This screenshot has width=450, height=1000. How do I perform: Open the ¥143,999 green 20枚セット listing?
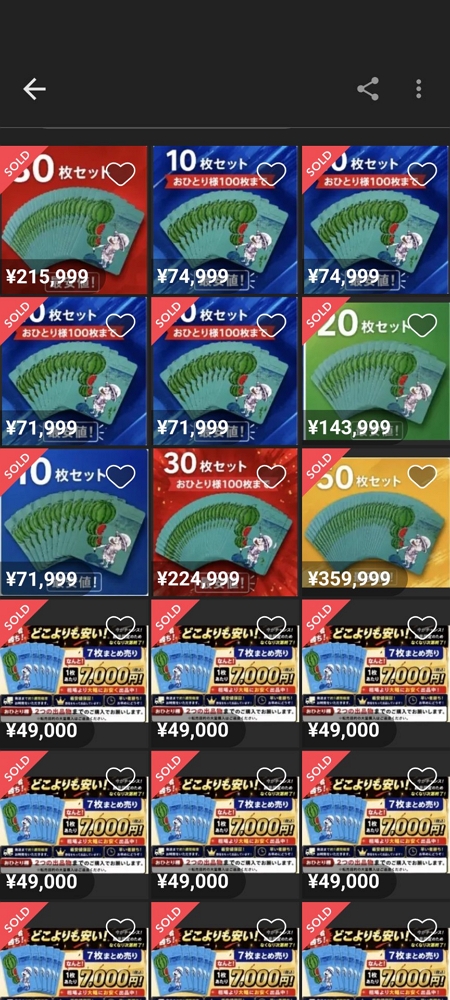(x=375, y=371)
